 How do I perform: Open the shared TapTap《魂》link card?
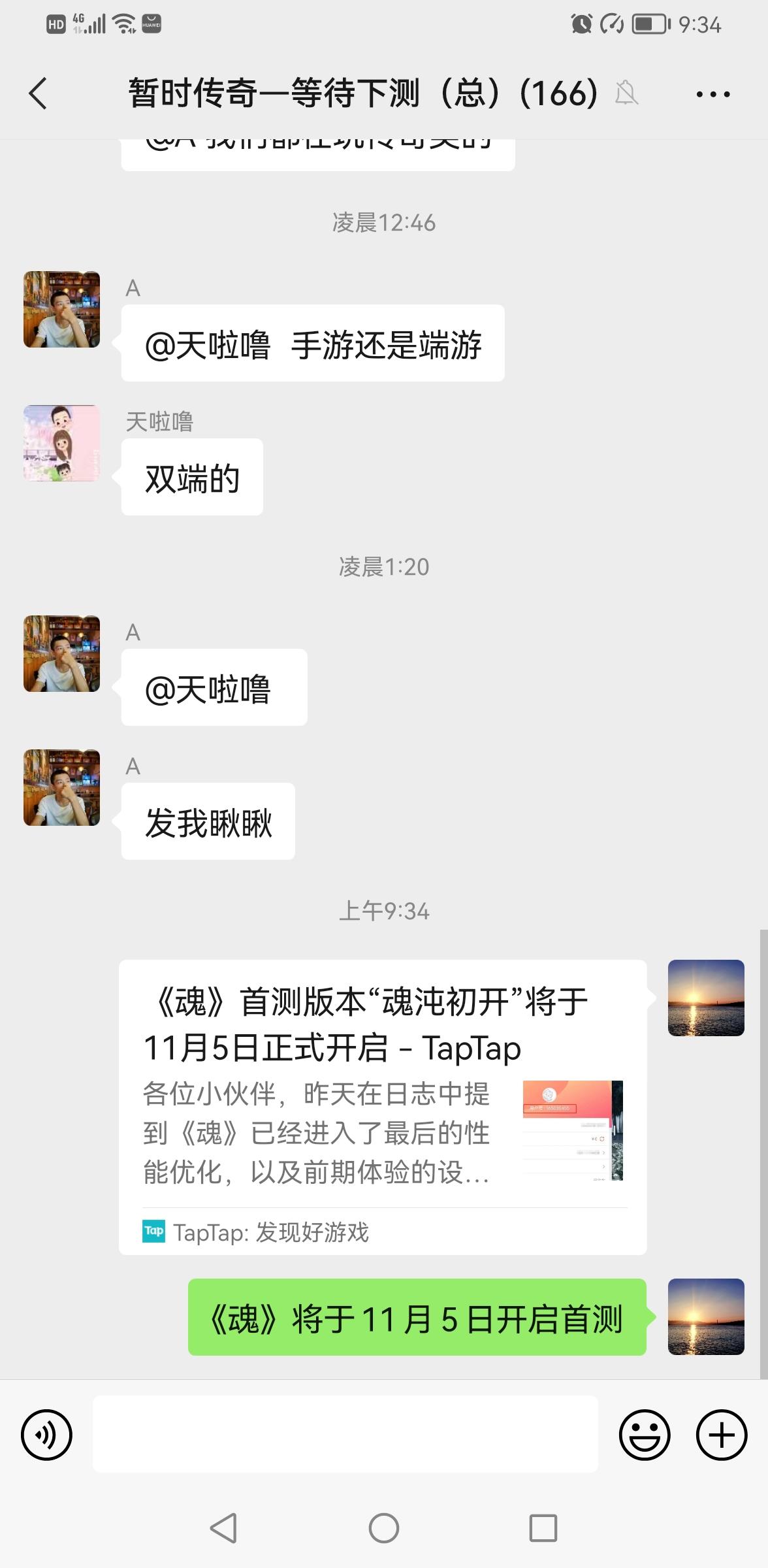(x=383, y=1106)
